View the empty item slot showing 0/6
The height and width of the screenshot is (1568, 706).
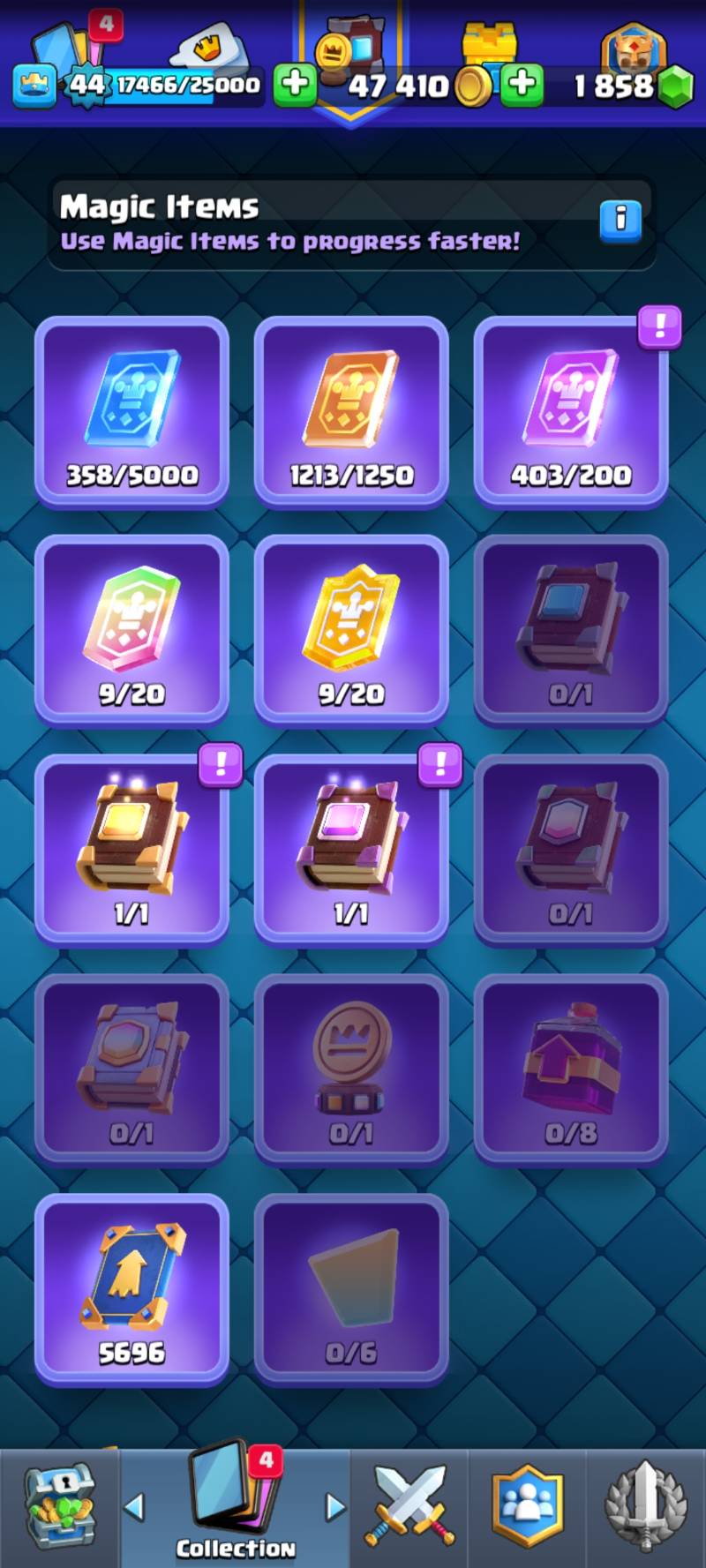[351, 1288]
